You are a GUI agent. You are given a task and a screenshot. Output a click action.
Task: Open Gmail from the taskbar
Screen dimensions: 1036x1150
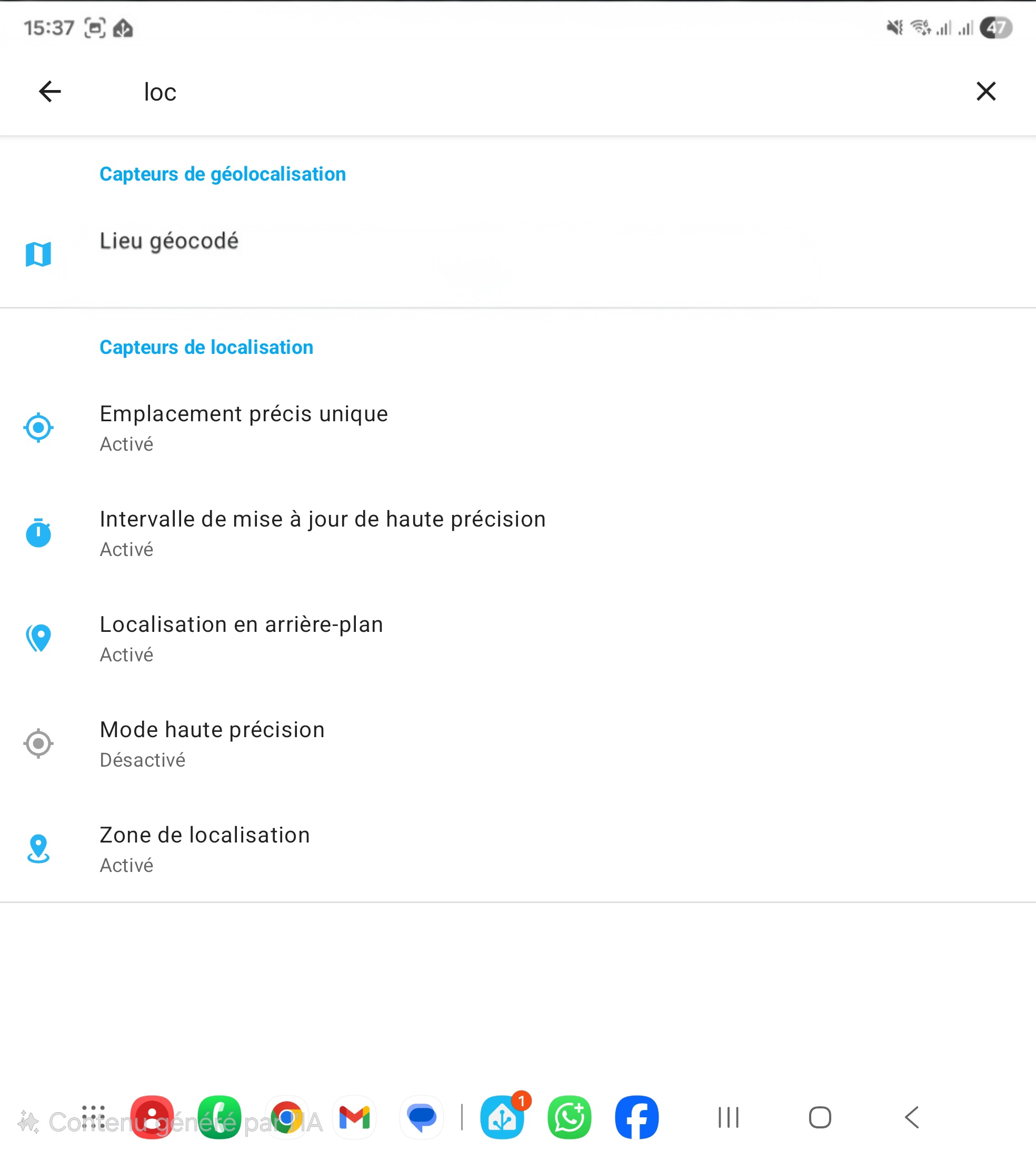tap(354, 1117)
